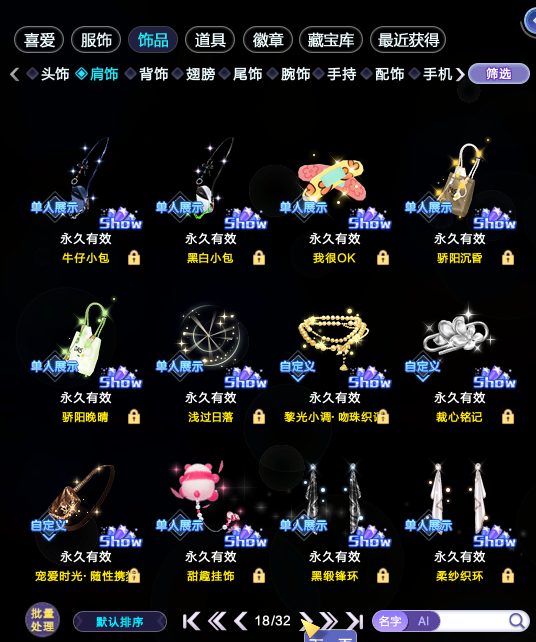Open the 藏宝库 tab

[x=331, y=40]
